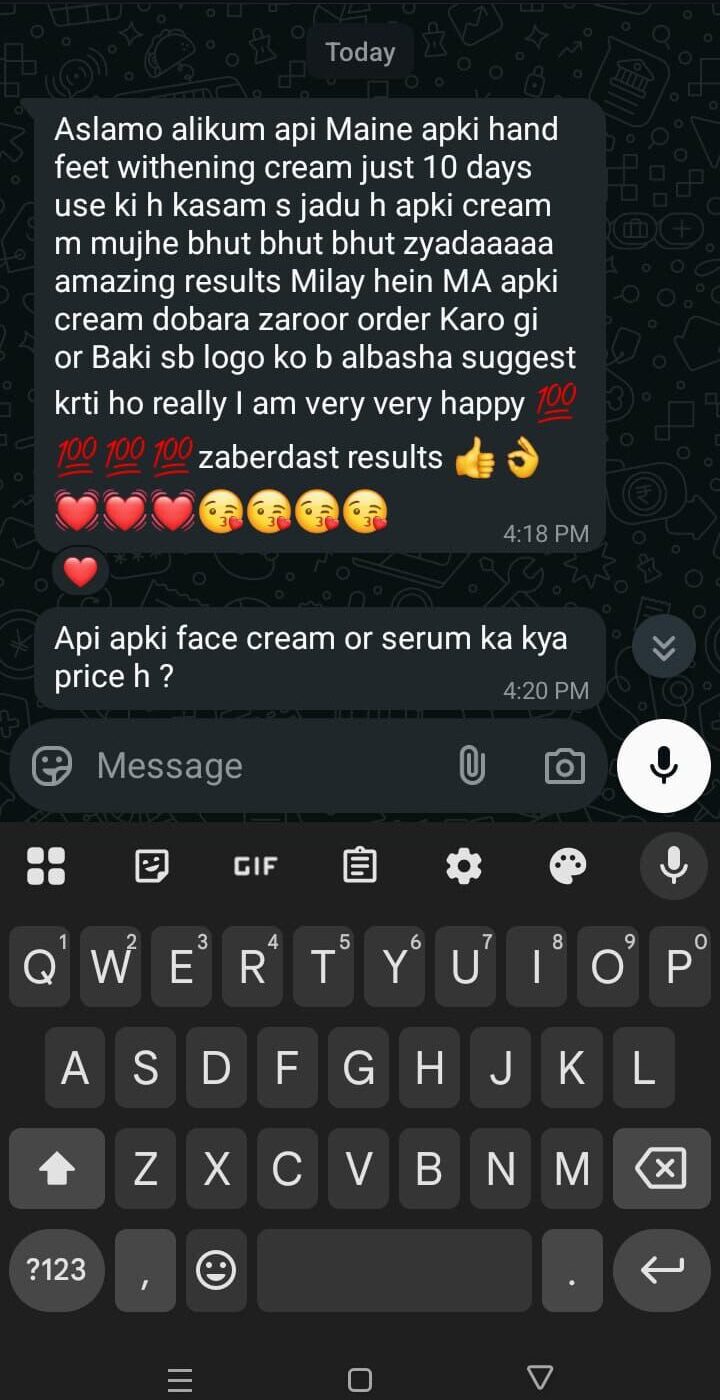The width and height of the screenshot is (720, 1400).
Task: Go to the home screen via navigation bar
Action: (x=360, y=1380)
